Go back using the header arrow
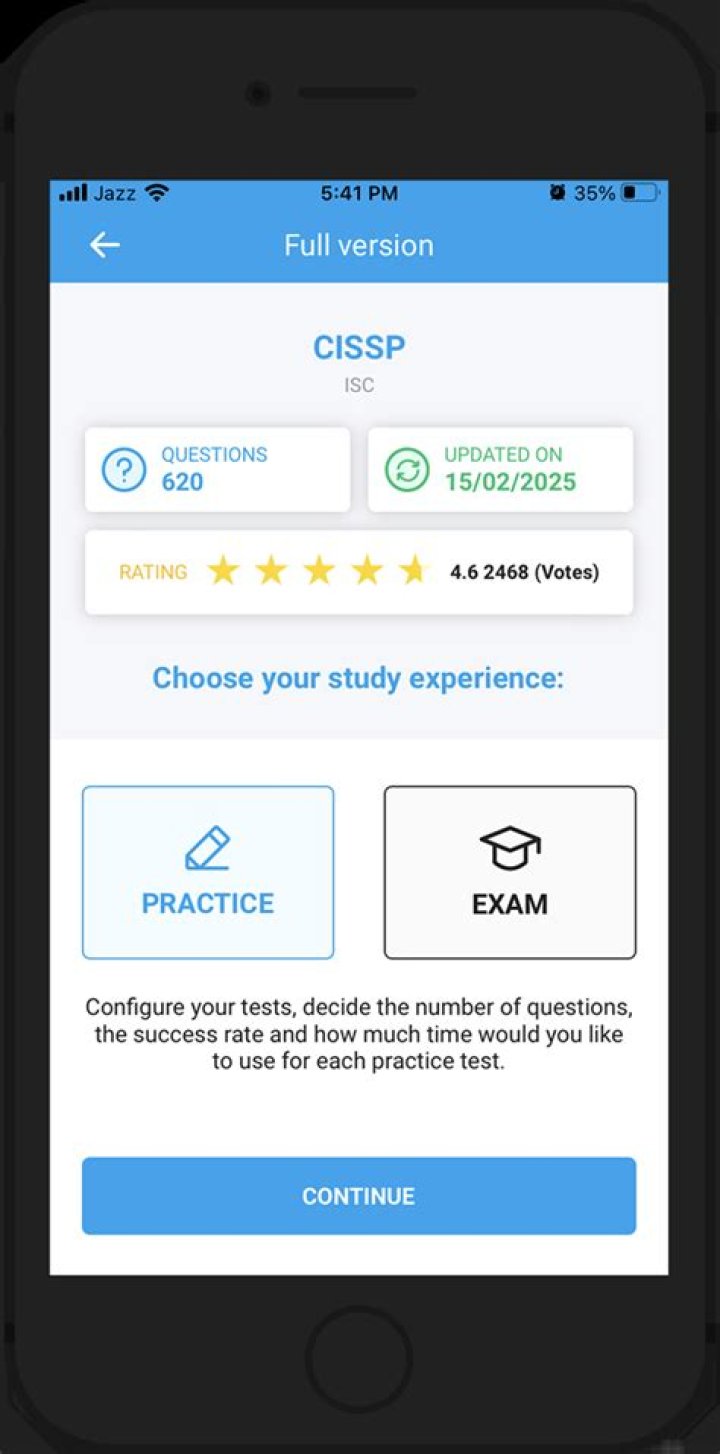The width and height of the screenshot is (720, 1454). (x=105, y=245)
